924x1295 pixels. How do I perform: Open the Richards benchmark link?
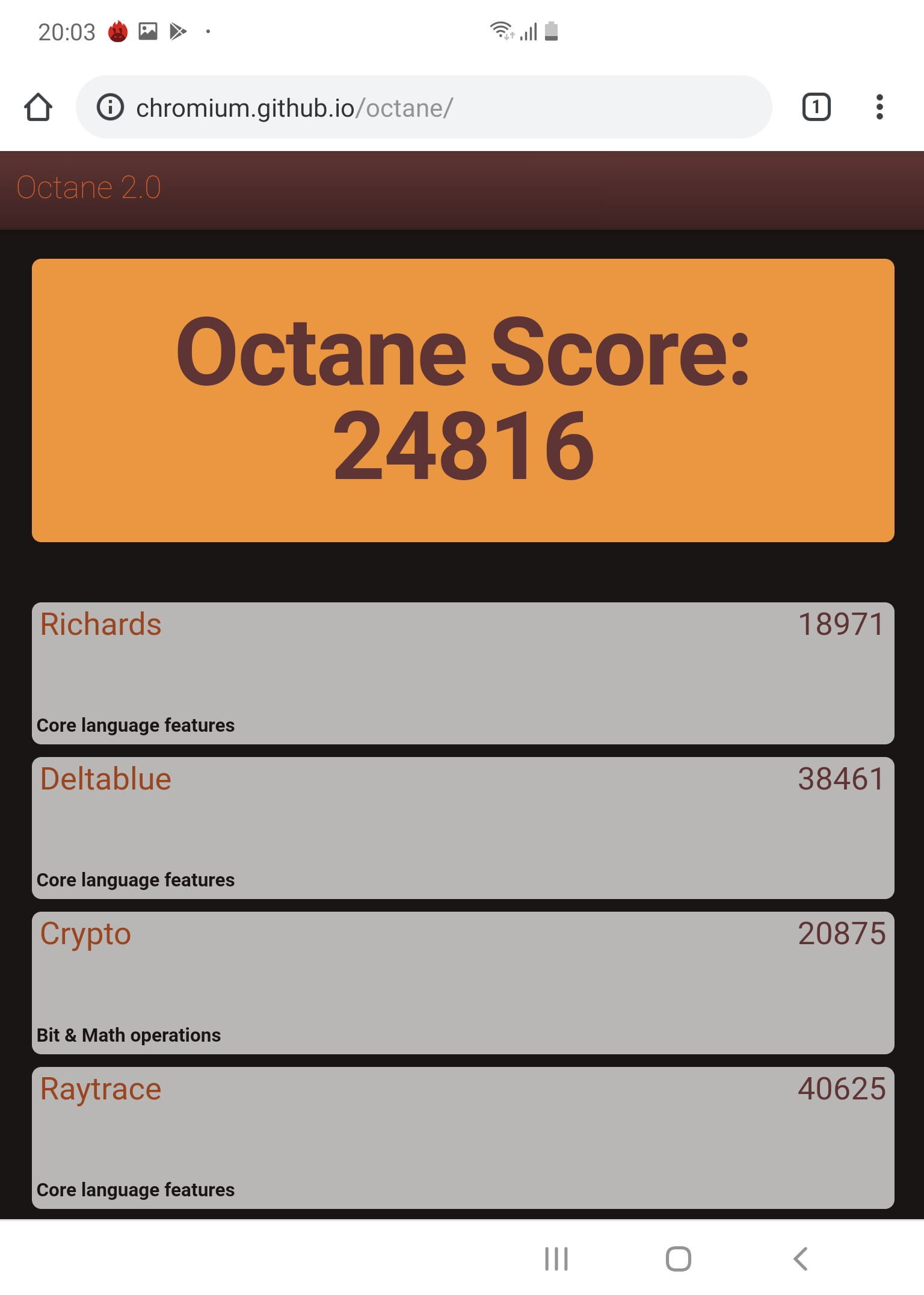[100, 624]
